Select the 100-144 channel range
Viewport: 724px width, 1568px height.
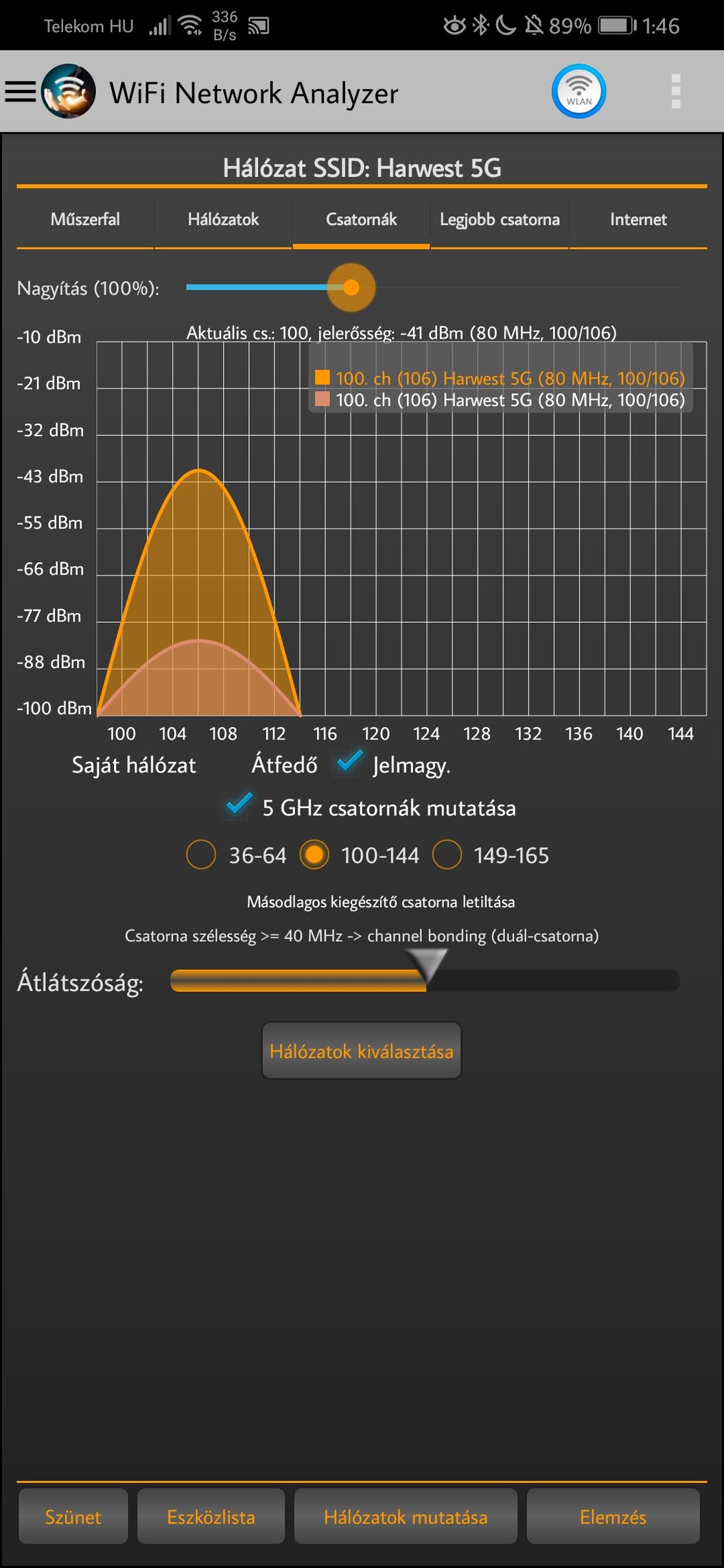click(314, 855)
